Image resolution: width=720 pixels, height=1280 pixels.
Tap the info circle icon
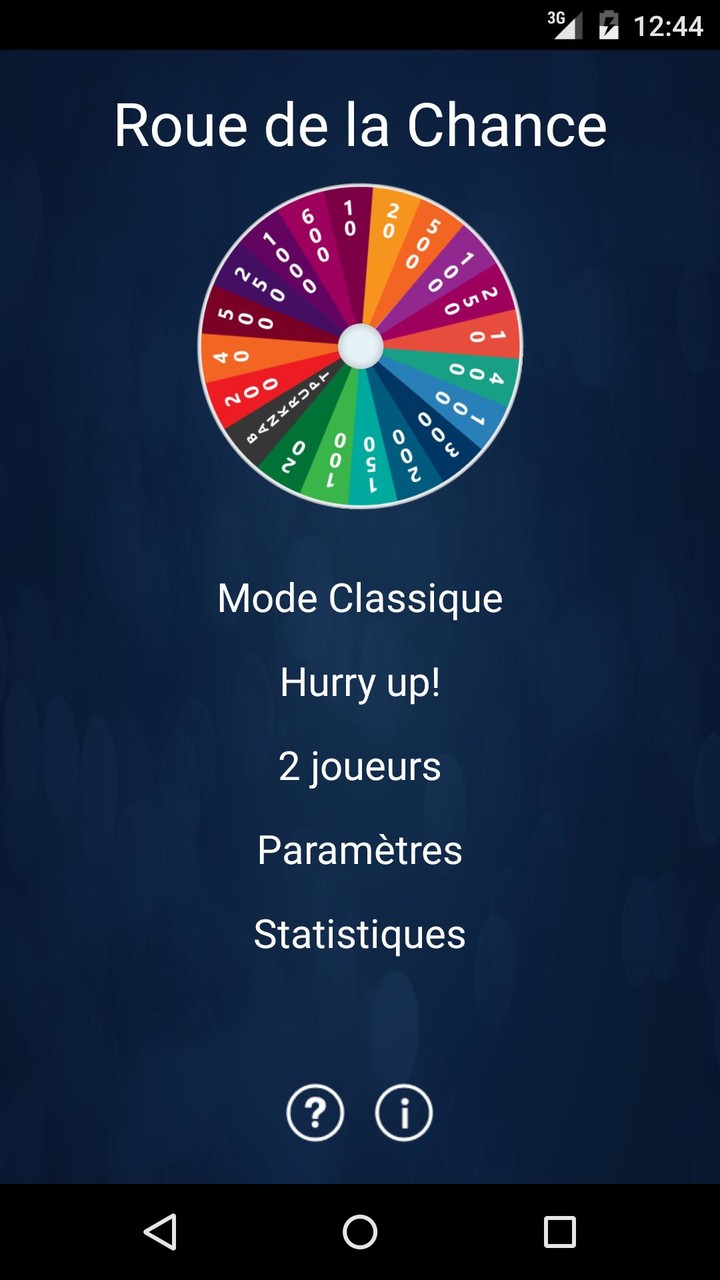pyautogui.click(x=404, y=1111)
